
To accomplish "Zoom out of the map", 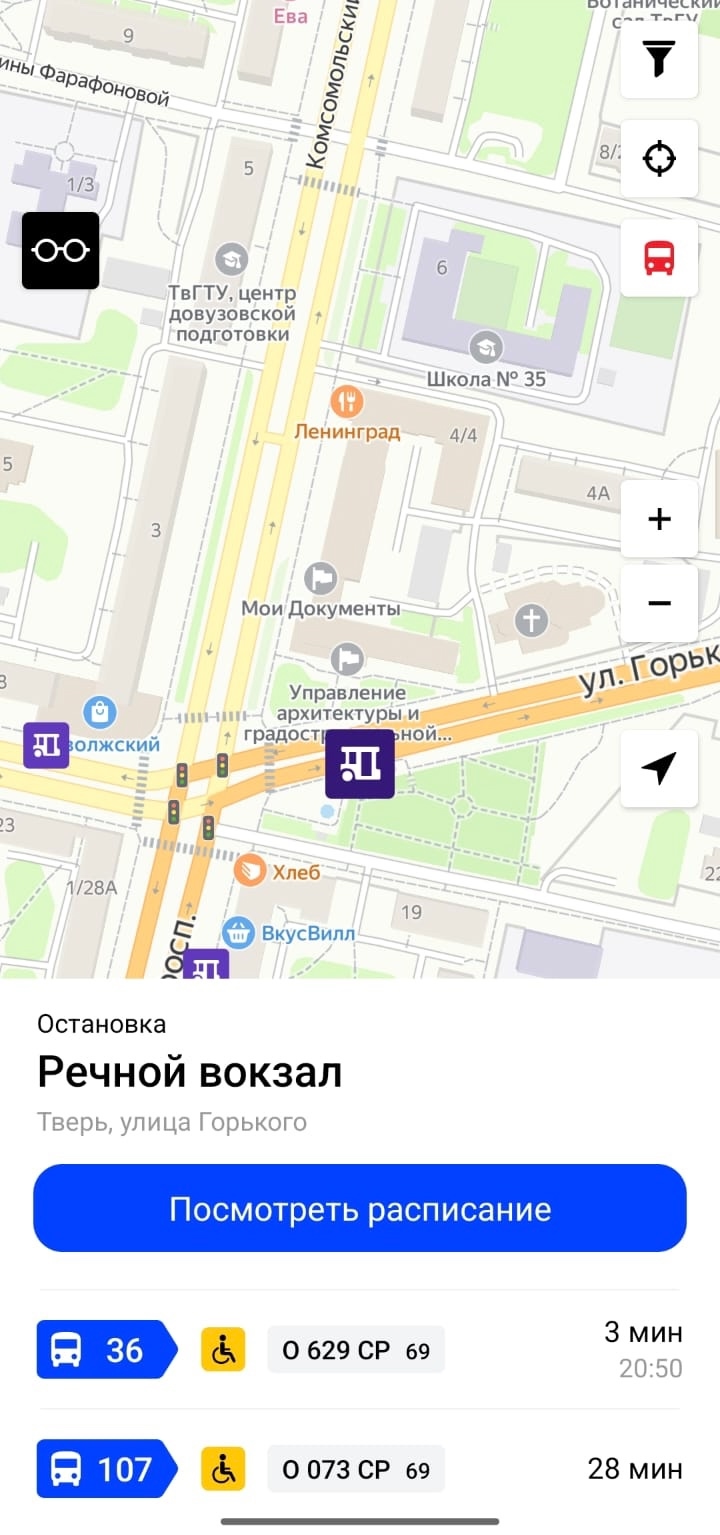I will (659, 603).
